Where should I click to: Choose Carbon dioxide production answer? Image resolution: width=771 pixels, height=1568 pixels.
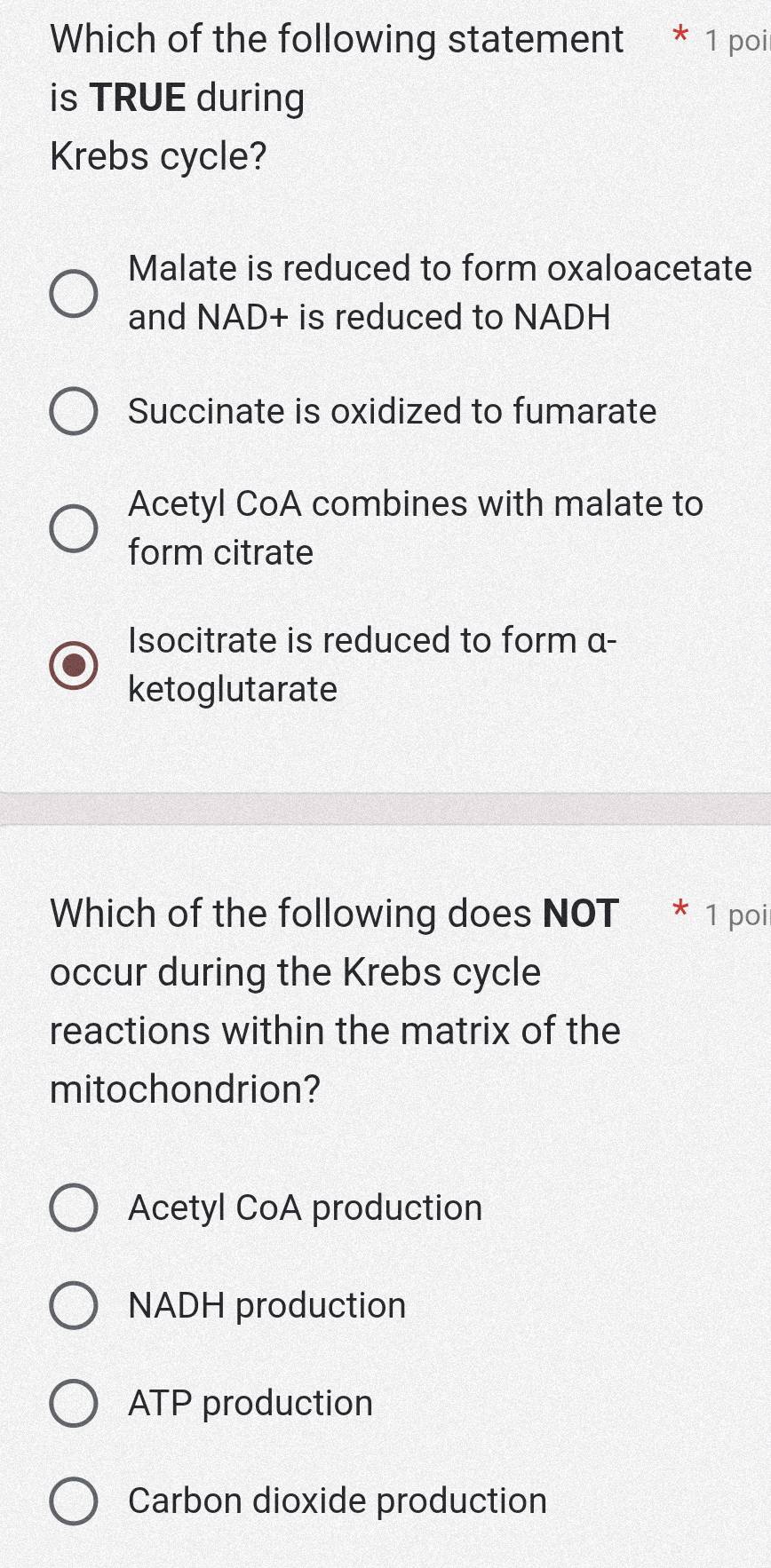click(x=74, y=1501)
